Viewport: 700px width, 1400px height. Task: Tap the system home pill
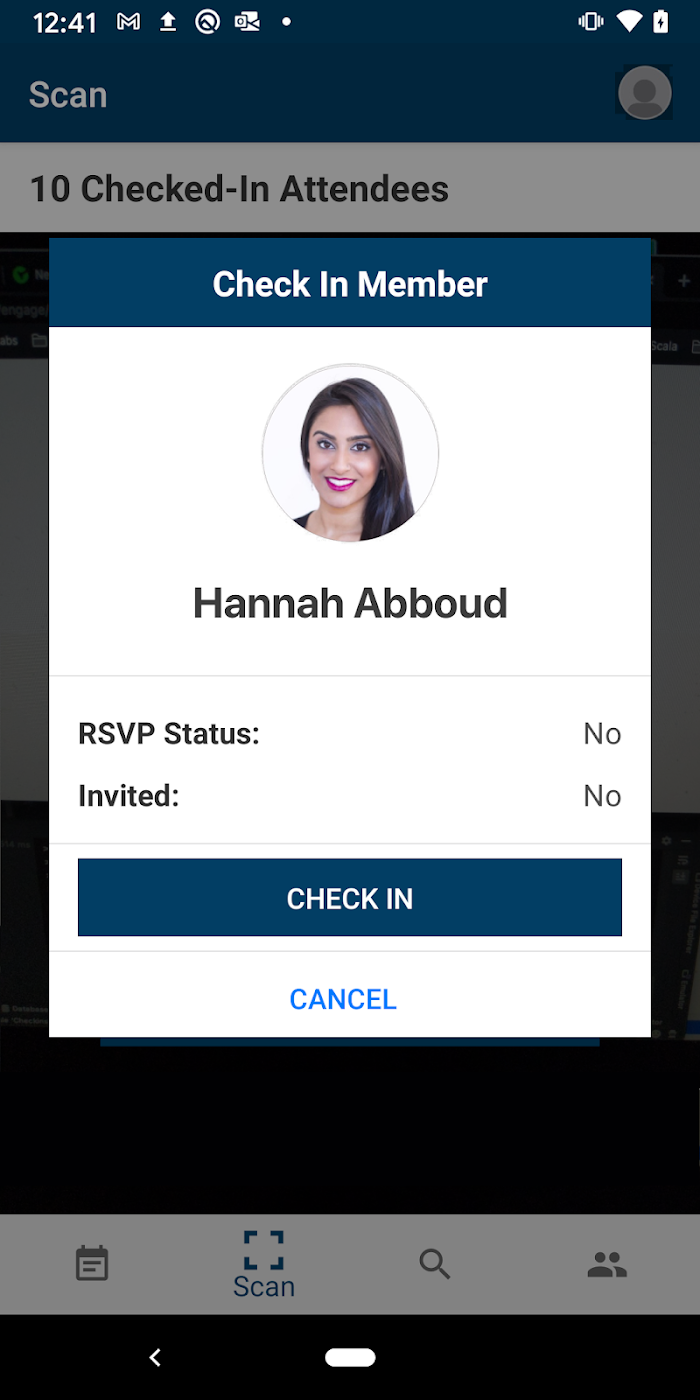[350, 1357]
